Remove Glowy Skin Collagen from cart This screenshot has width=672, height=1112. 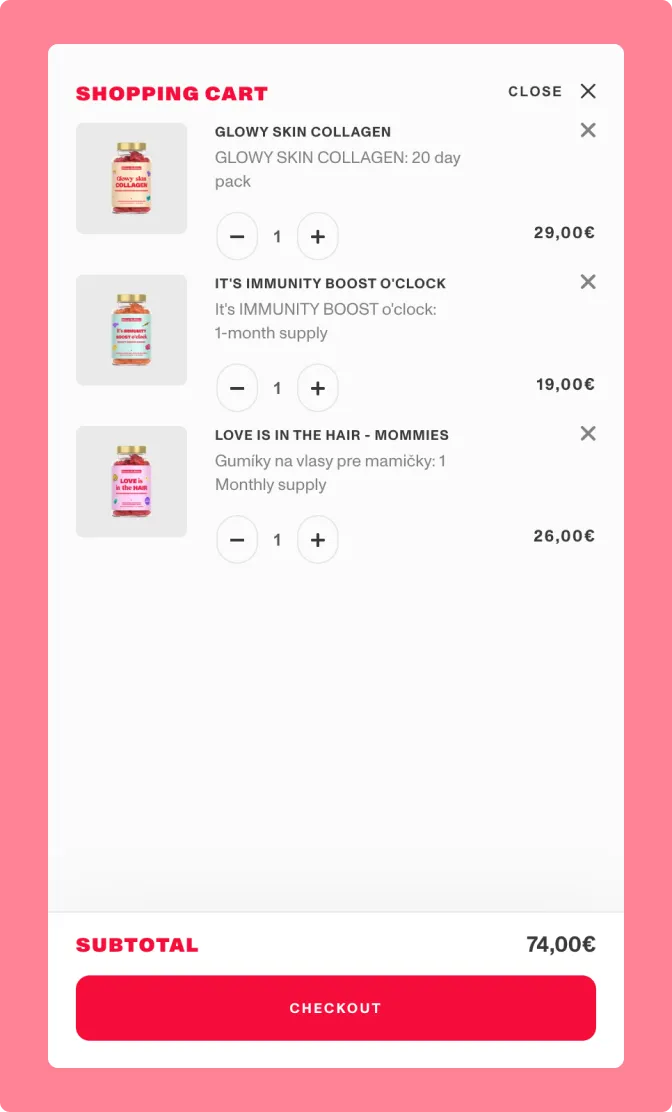click(588, 130)
